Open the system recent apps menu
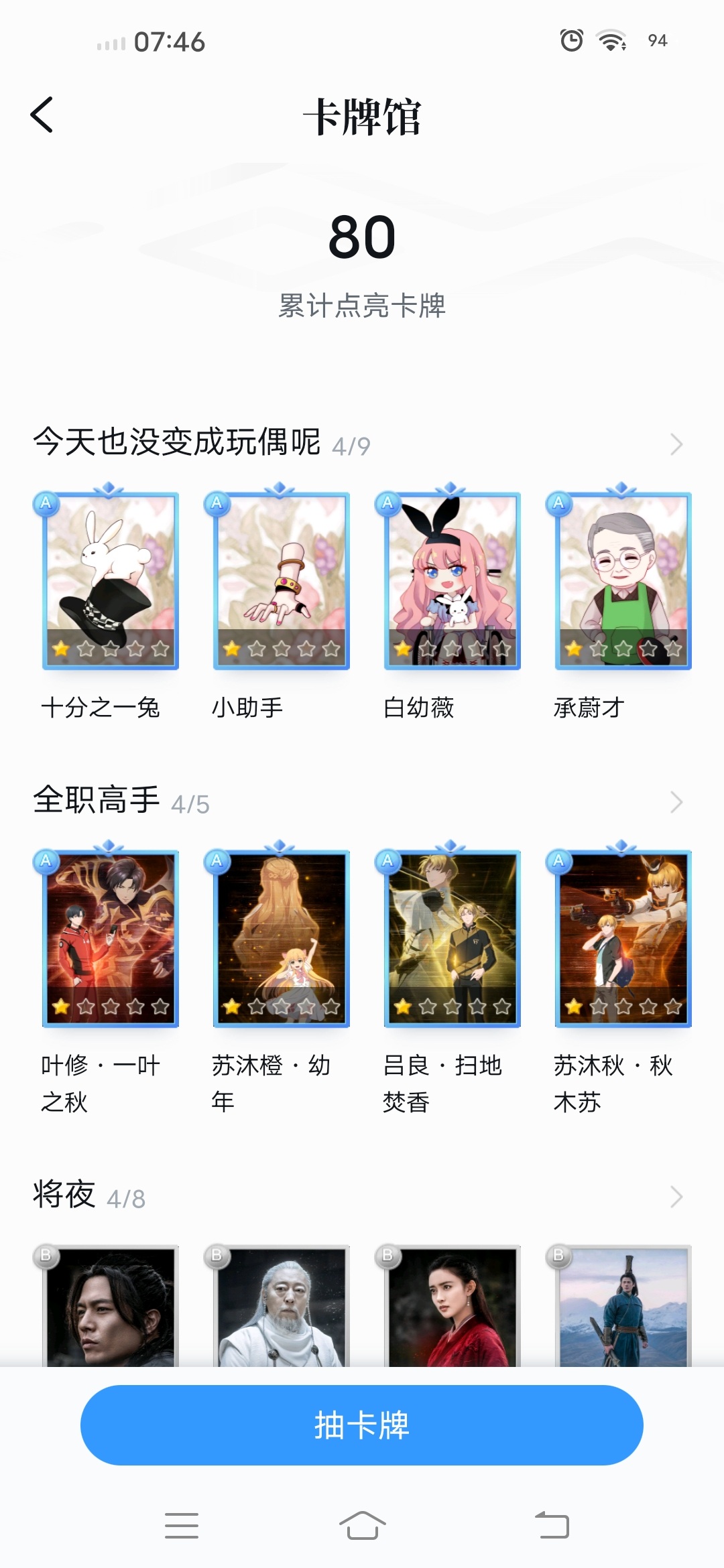Image resolution: width=724 pixels, height=1568 pixels. tap(182, 1526)
